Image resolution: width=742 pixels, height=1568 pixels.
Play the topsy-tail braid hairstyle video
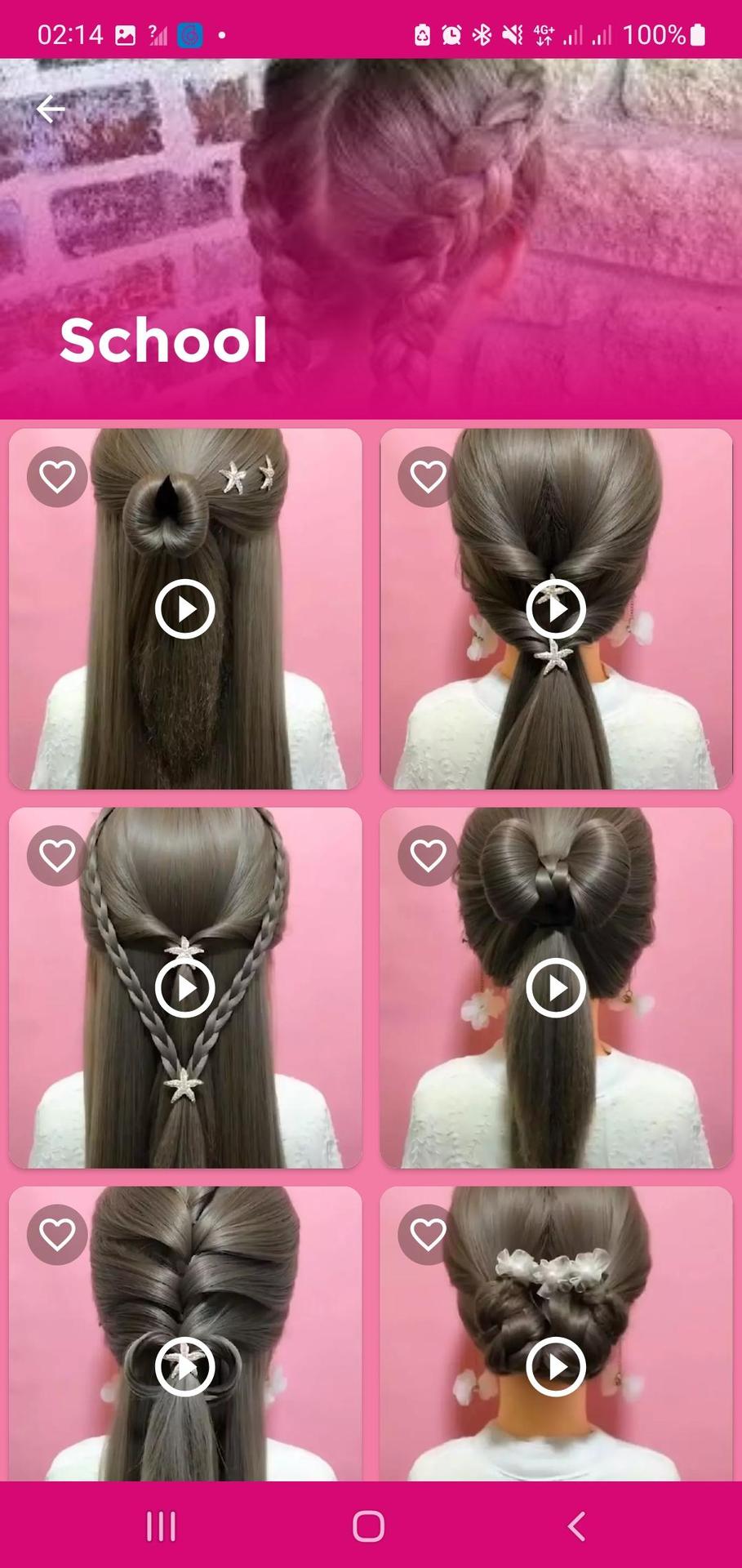185,1366
